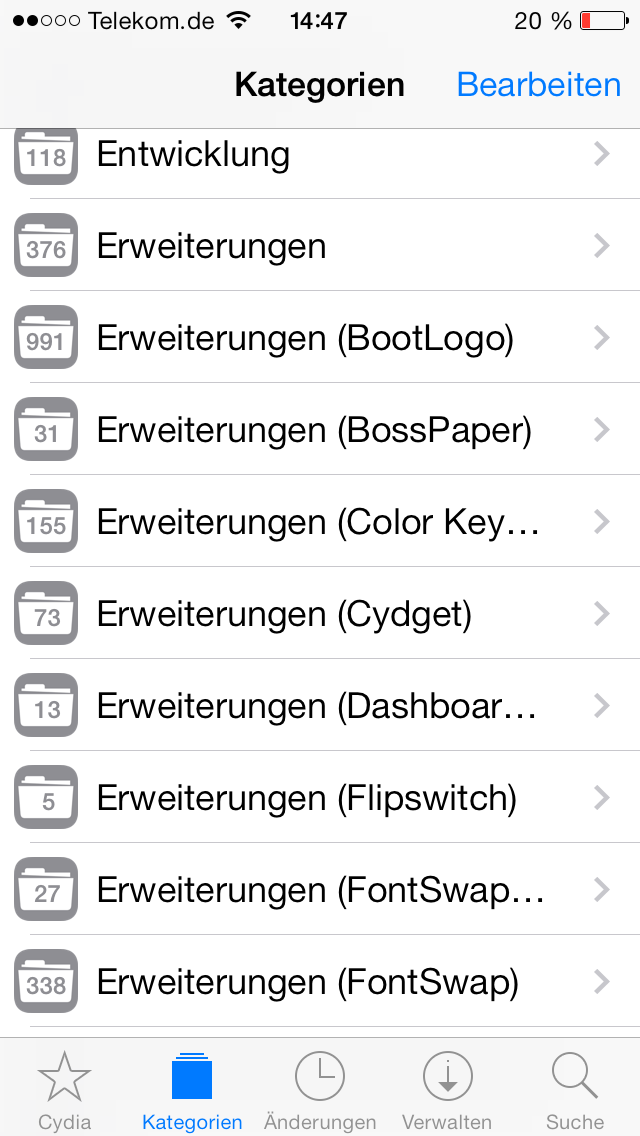Switch to the Cydia tab
Screen dimensions: 640x1136
[65, 1089]
